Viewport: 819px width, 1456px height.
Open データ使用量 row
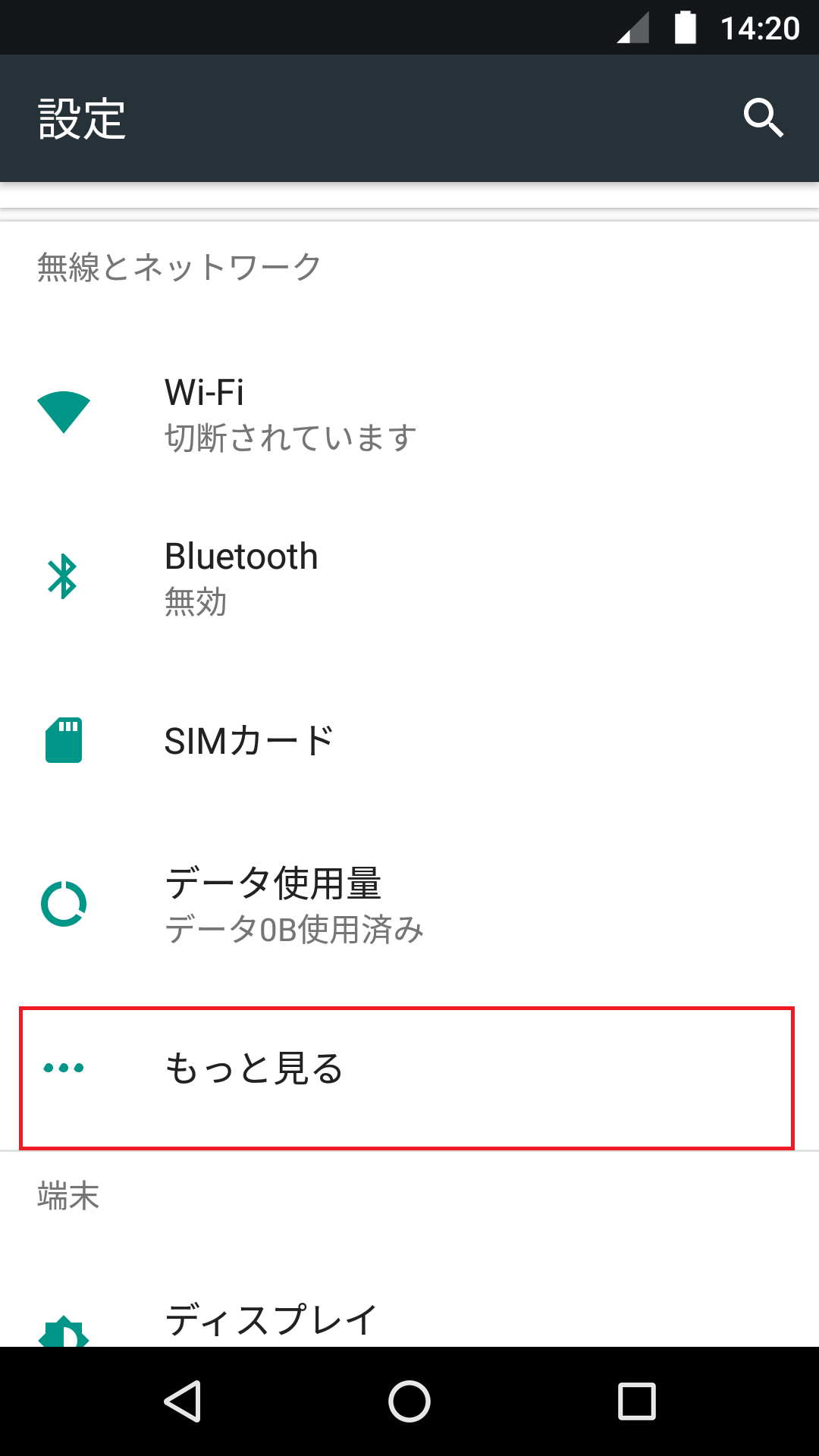409,905
